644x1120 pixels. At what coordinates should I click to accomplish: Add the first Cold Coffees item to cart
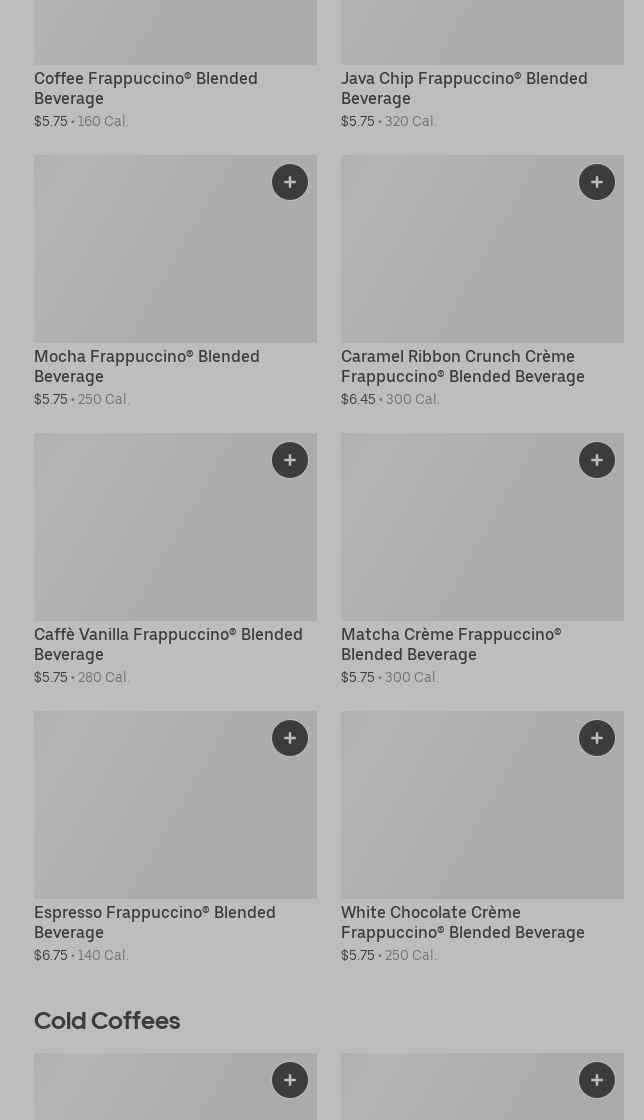[290, 1080]
